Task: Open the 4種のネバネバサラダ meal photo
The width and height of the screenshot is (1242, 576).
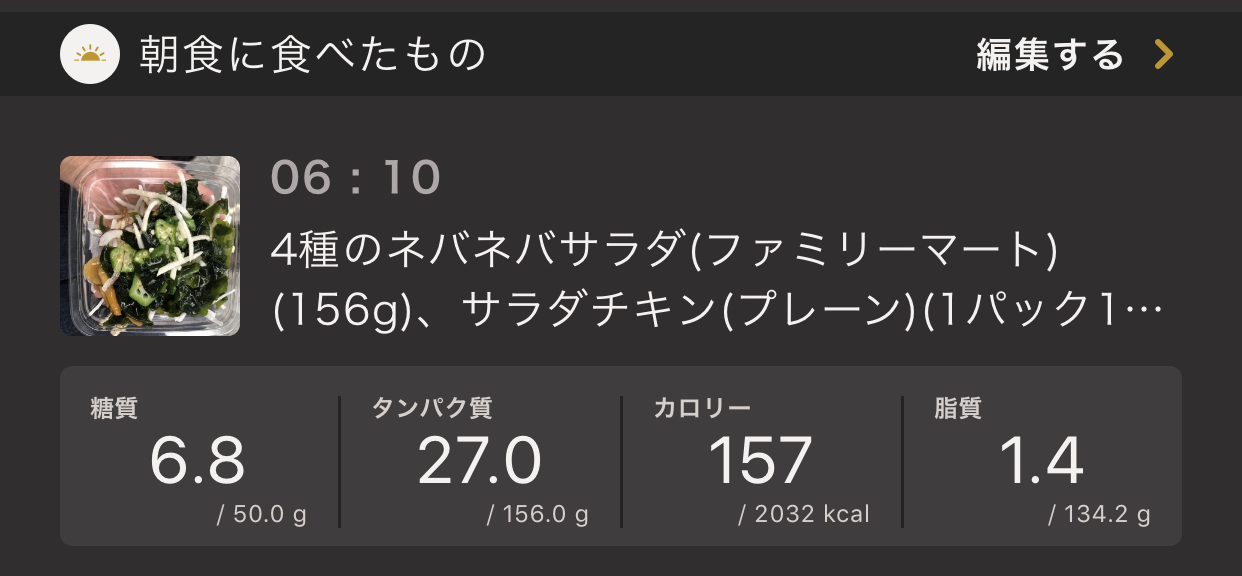Action: 150,245
